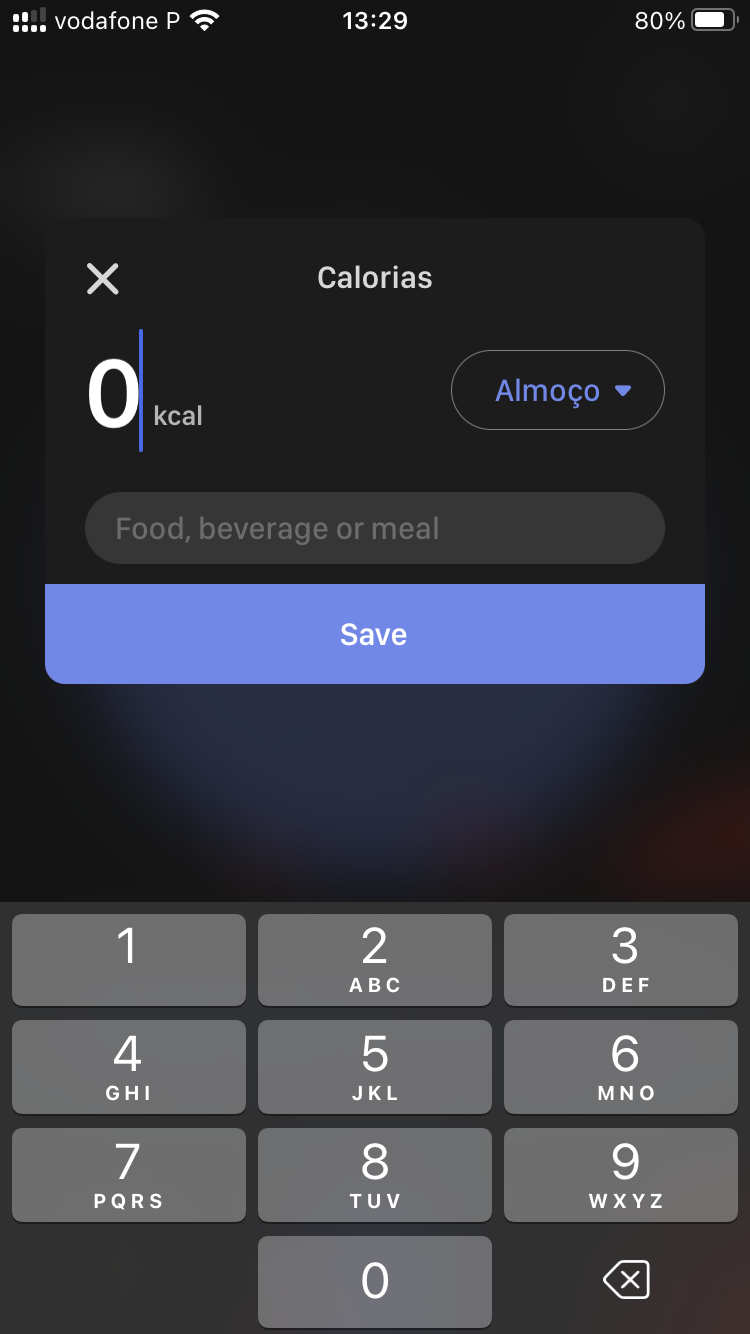Close the Calorias dialog
The height and width of the screenshot is (1334, 750).
coord(103,279)
